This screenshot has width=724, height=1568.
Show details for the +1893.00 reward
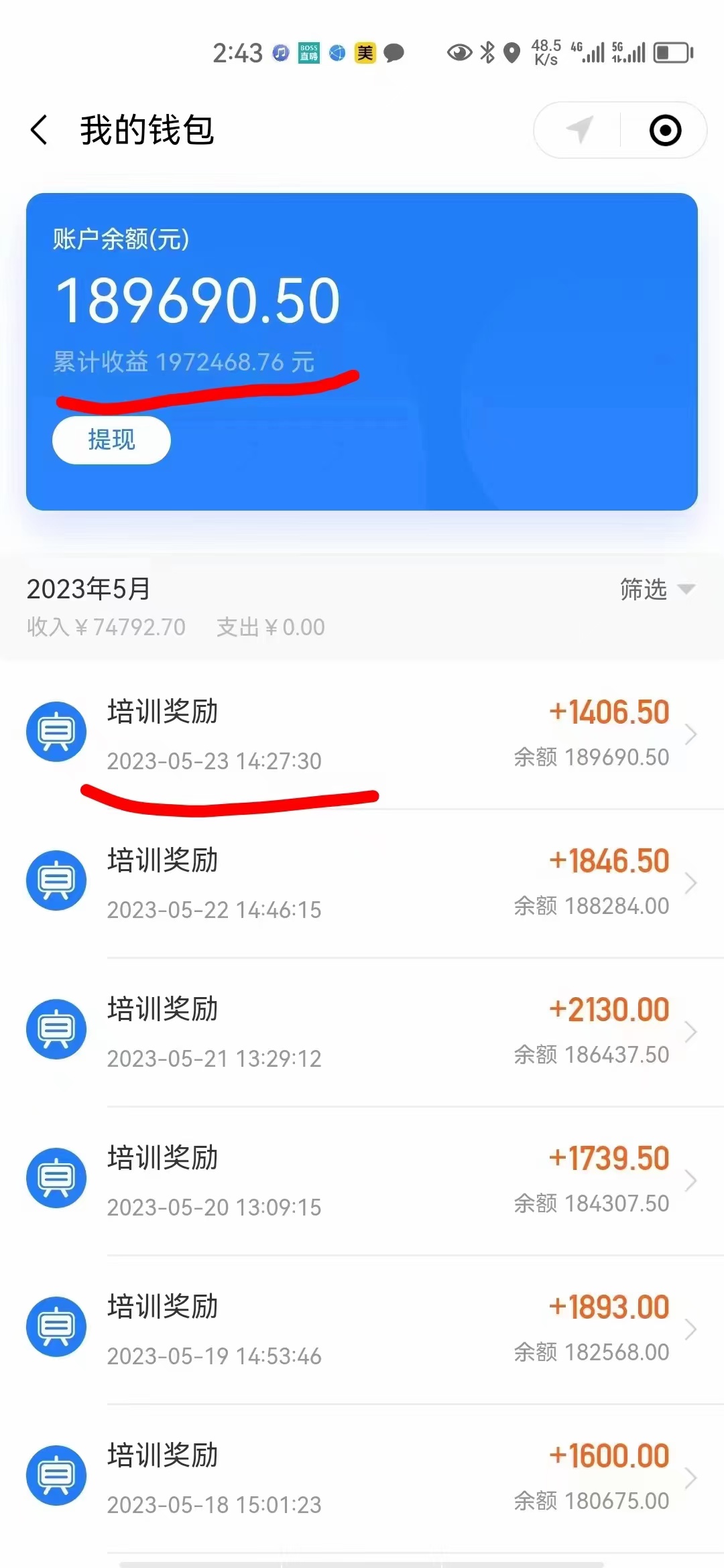[x=362, y=1330]
